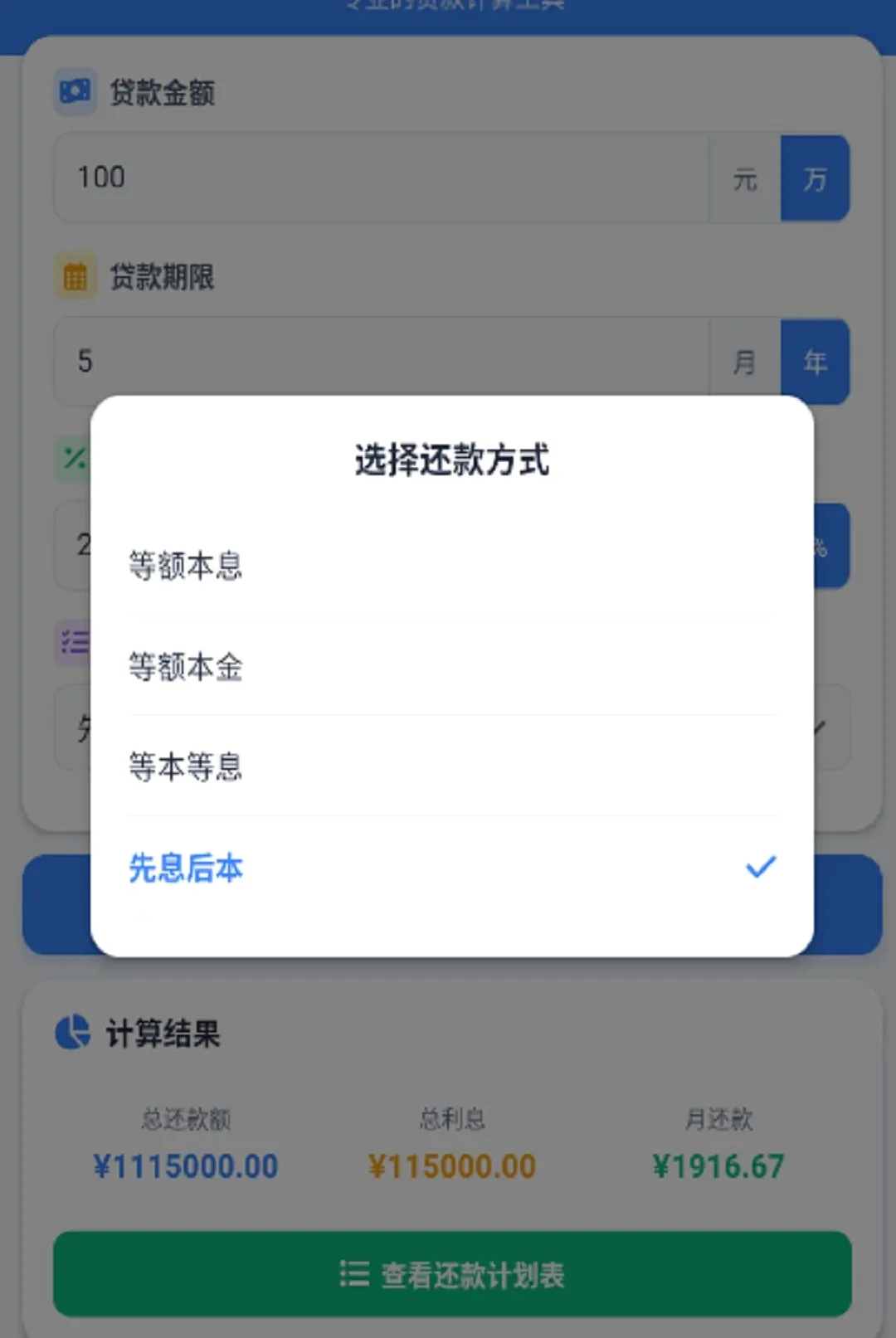Edit the loan amount field showing 100
The width and height of the screenshot is (896, 1338).
tap(382, 178)
